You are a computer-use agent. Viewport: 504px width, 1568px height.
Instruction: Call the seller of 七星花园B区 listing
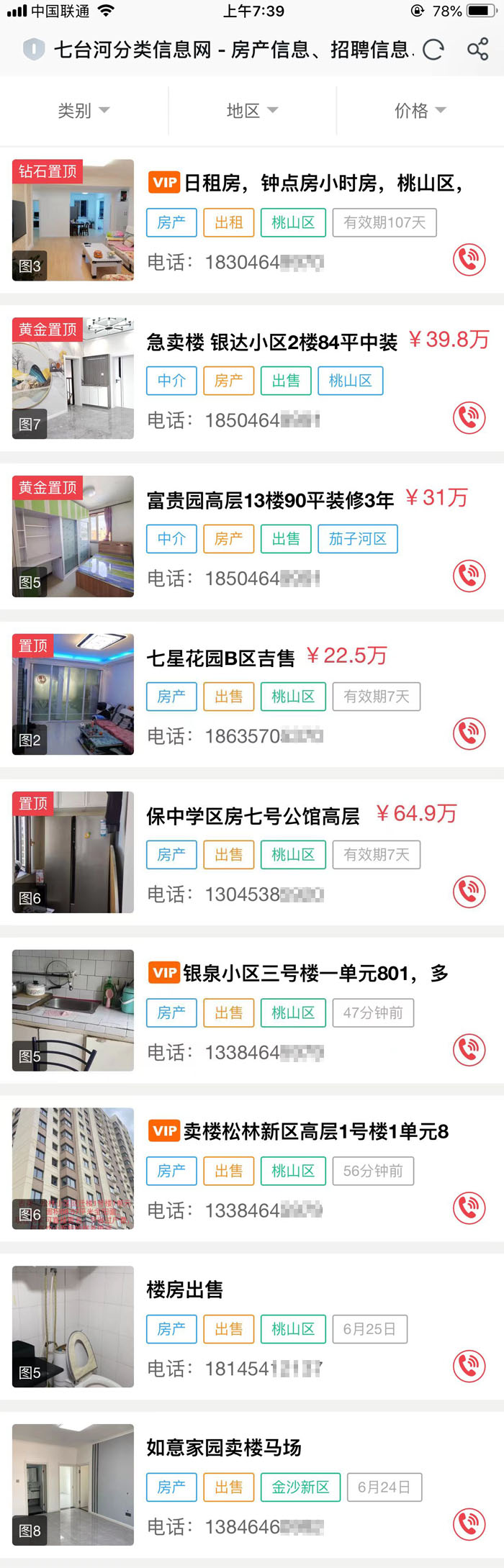coord(469,733)
